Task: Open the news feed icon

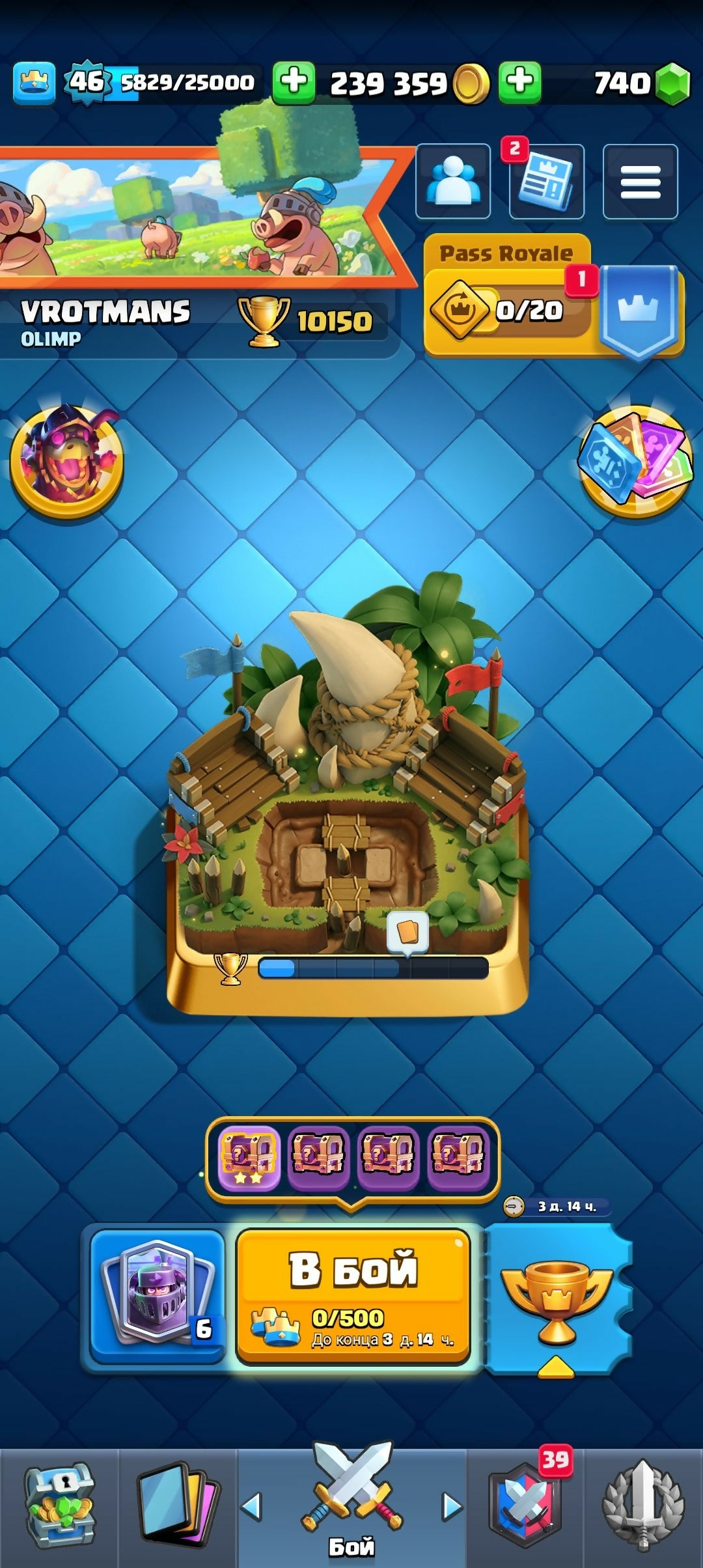Action: coord(546,181)
